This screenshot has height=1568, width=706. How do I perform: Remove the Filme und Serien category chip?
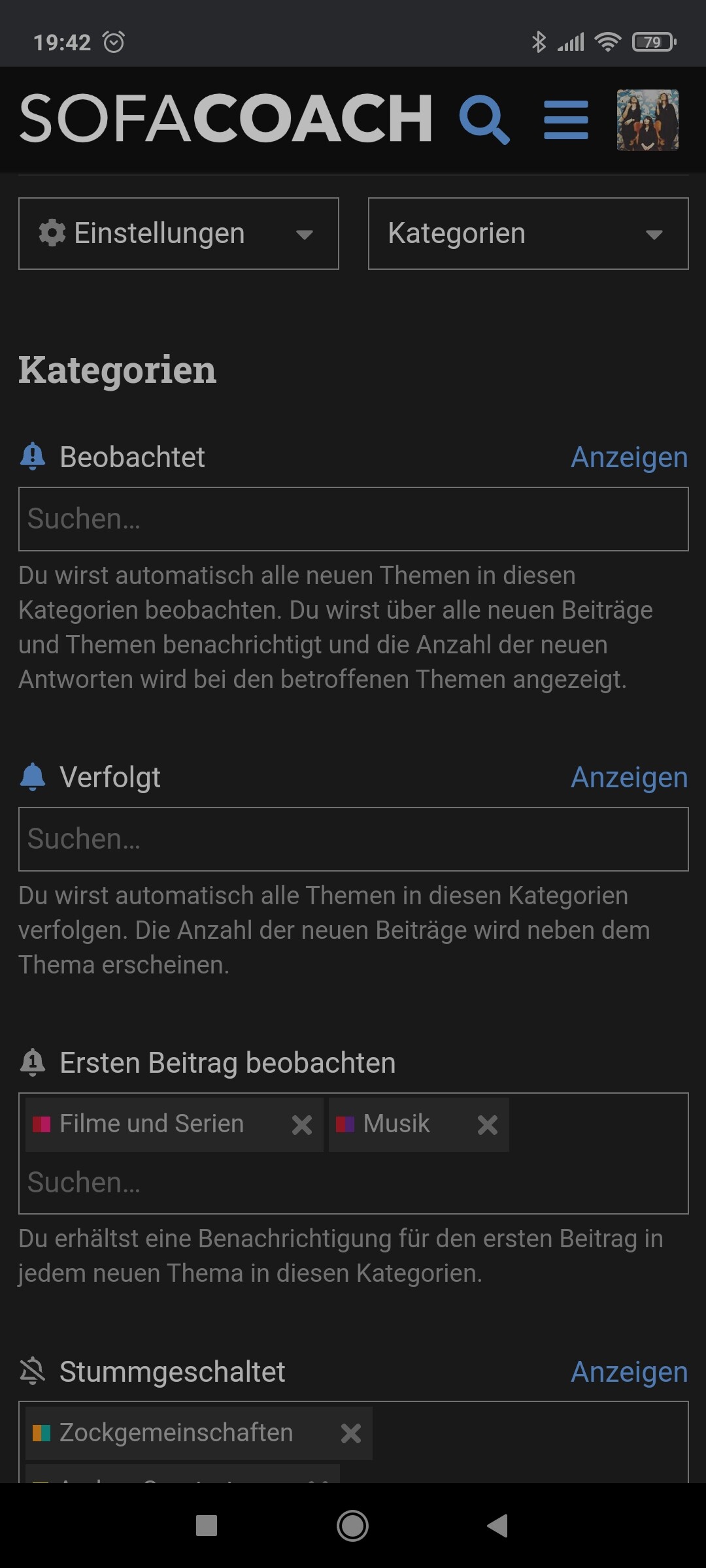(x=302, y=1125)
